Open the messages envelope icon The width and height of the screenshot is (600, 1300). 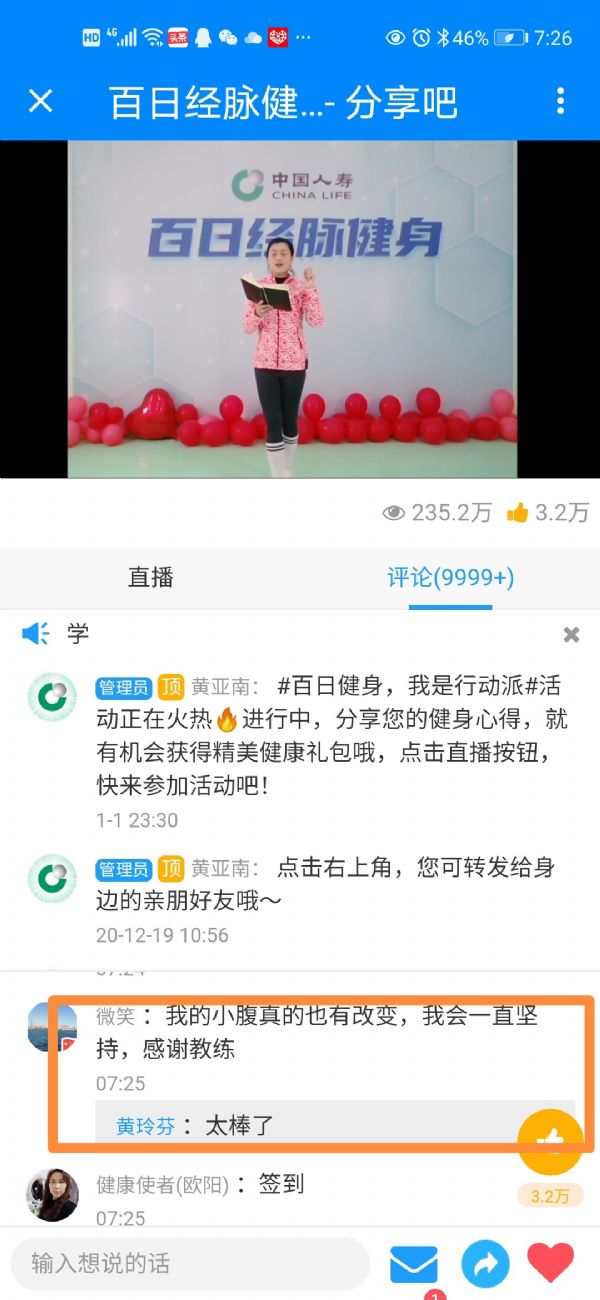coord(414,1264)
